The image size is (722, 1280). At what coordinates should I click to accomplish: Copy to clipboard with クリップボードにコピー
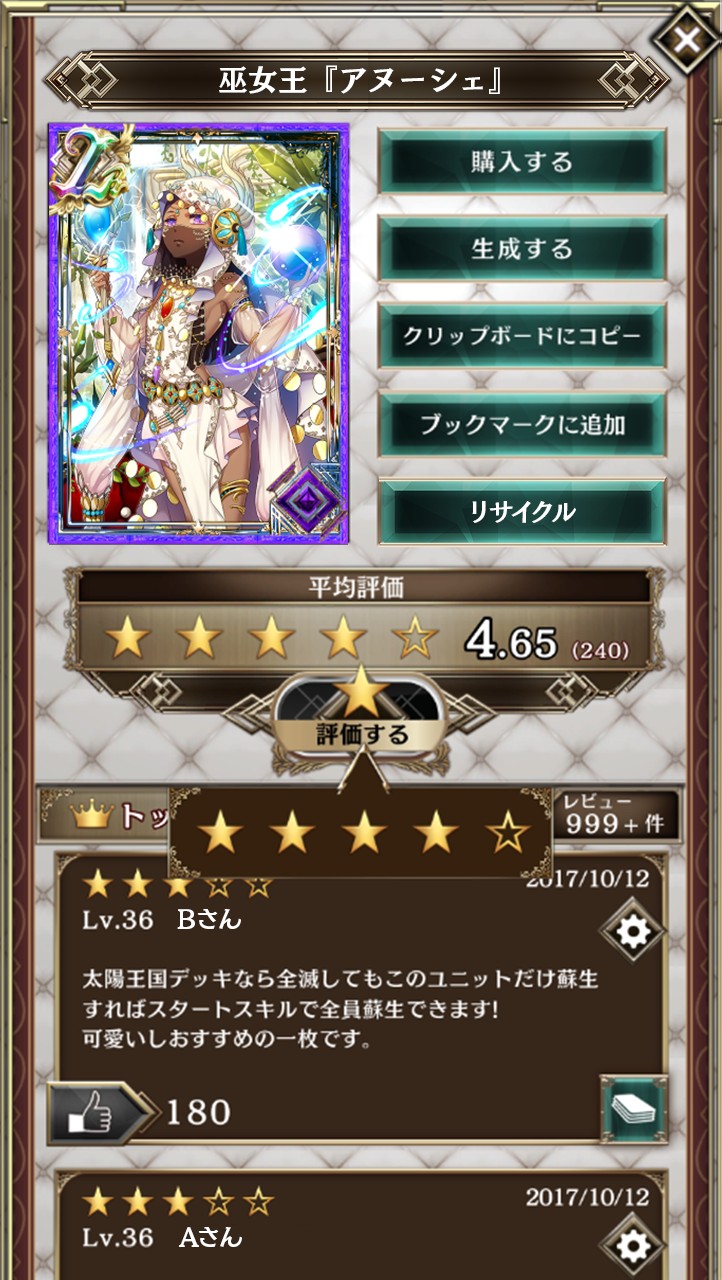(x=521, y=336)
